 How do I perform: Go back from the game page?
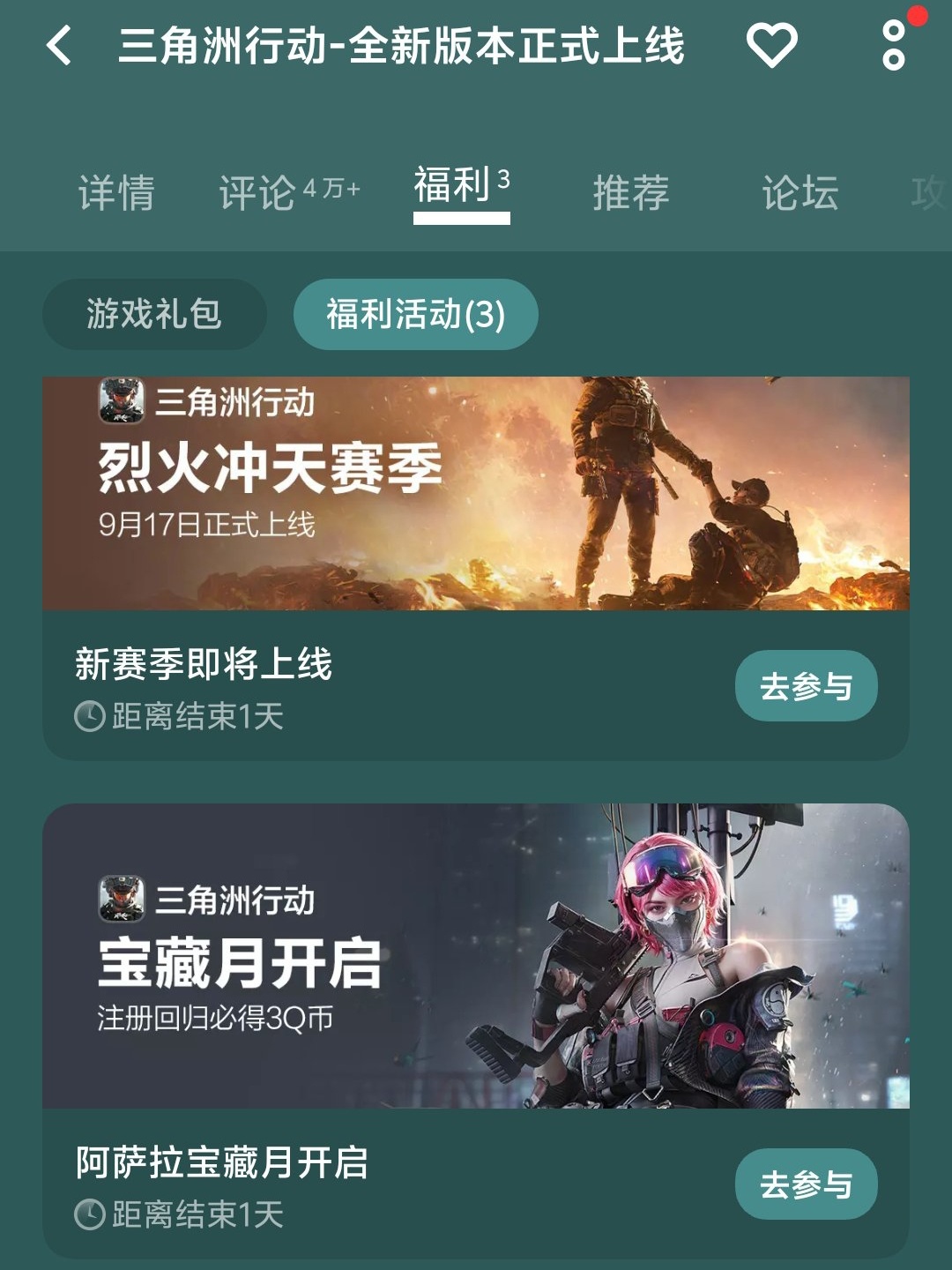point(59,46)
